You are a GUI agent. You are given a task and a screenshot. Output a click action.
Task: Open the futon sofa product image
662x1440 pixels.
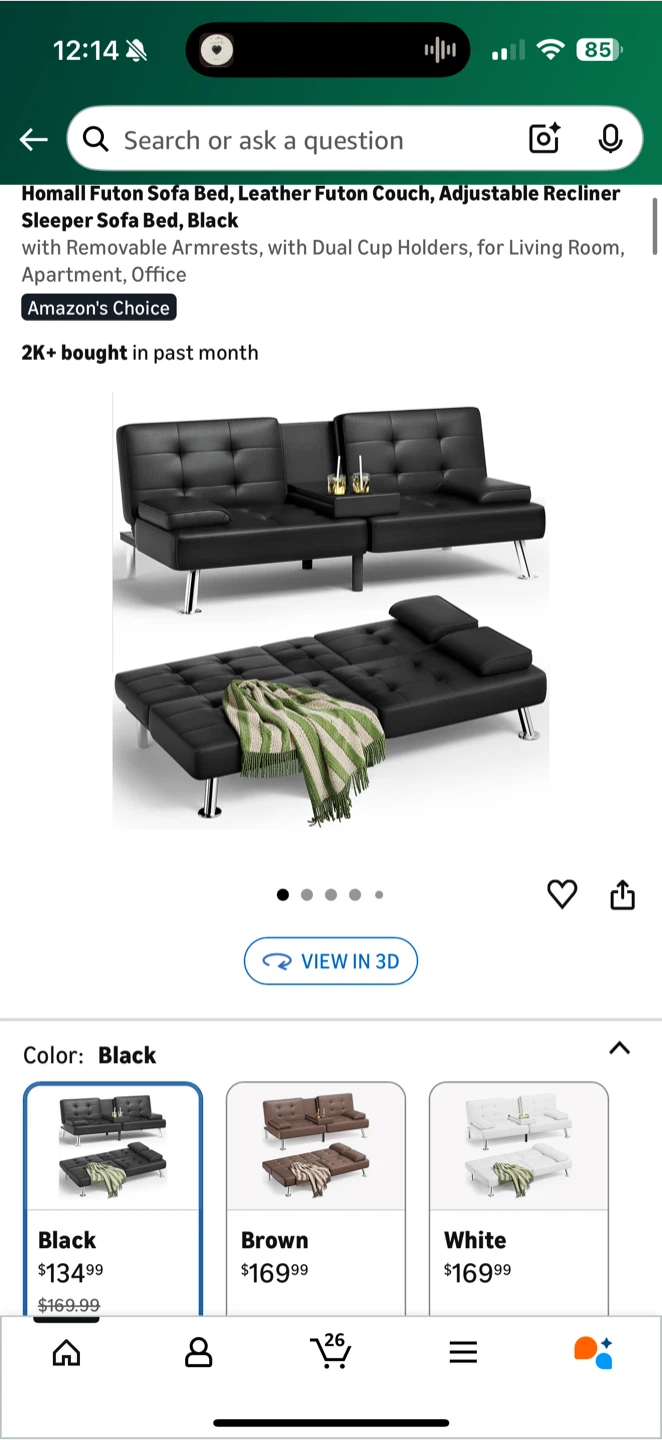[x=331, y=612]
